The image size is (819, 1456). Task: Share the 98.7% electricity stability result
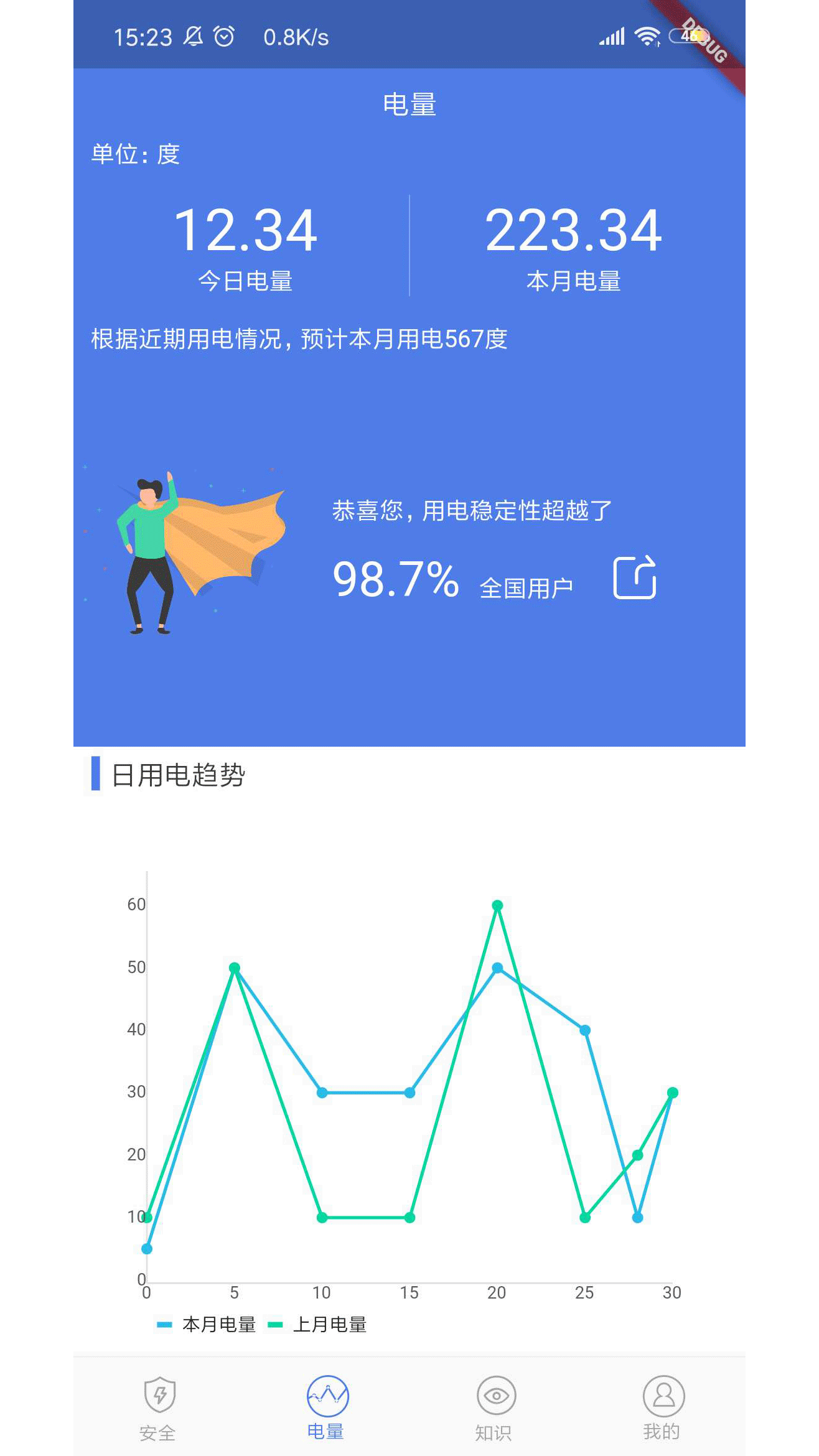[x=634, y=577]
